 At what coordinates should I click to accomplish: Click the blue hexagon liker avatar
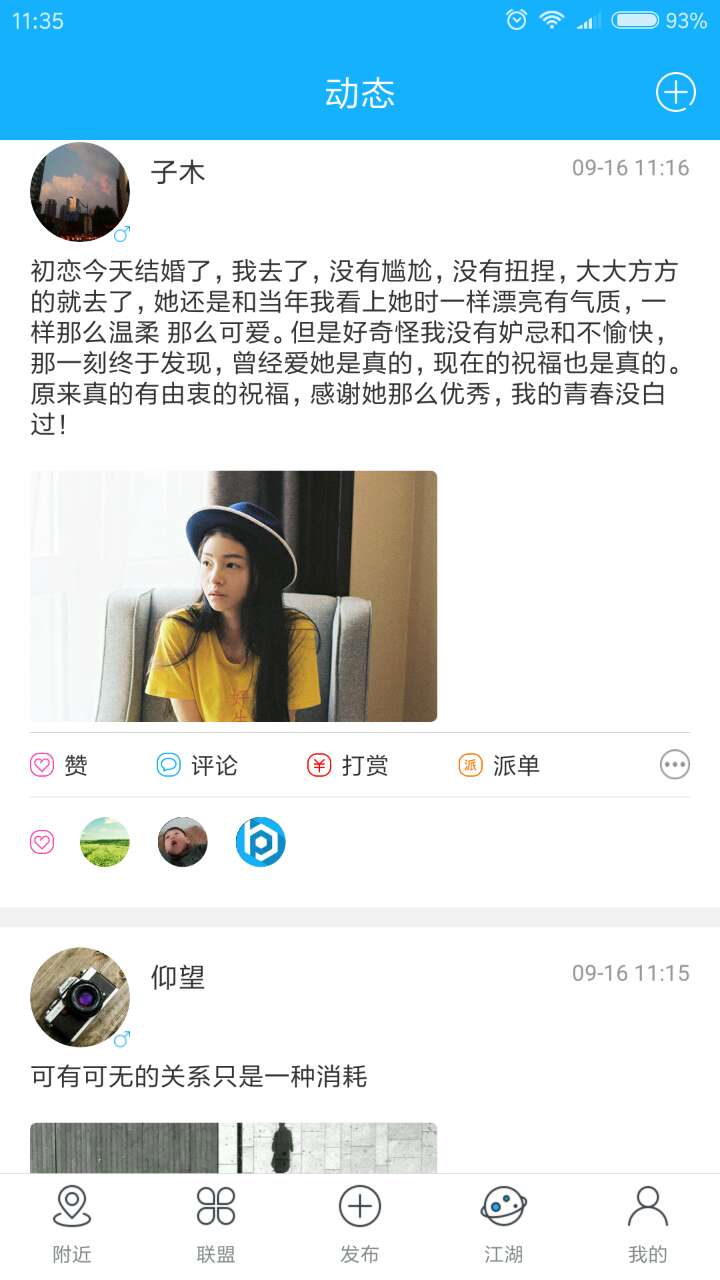point(260,842)
